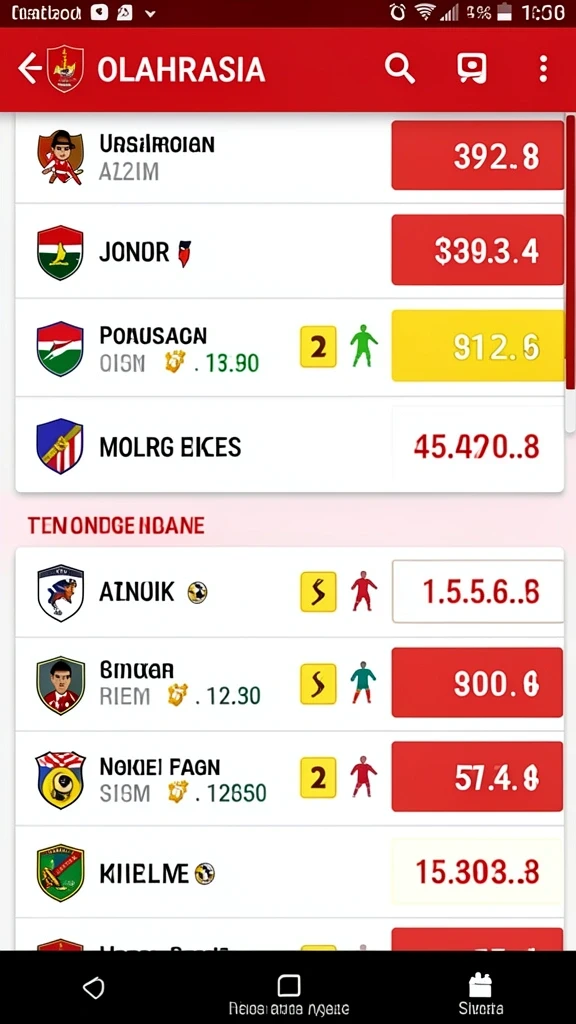Viewport: 576px width, 1024px height.
Task: Open the search magnifier in the app bar
Action: pos(400,68)
